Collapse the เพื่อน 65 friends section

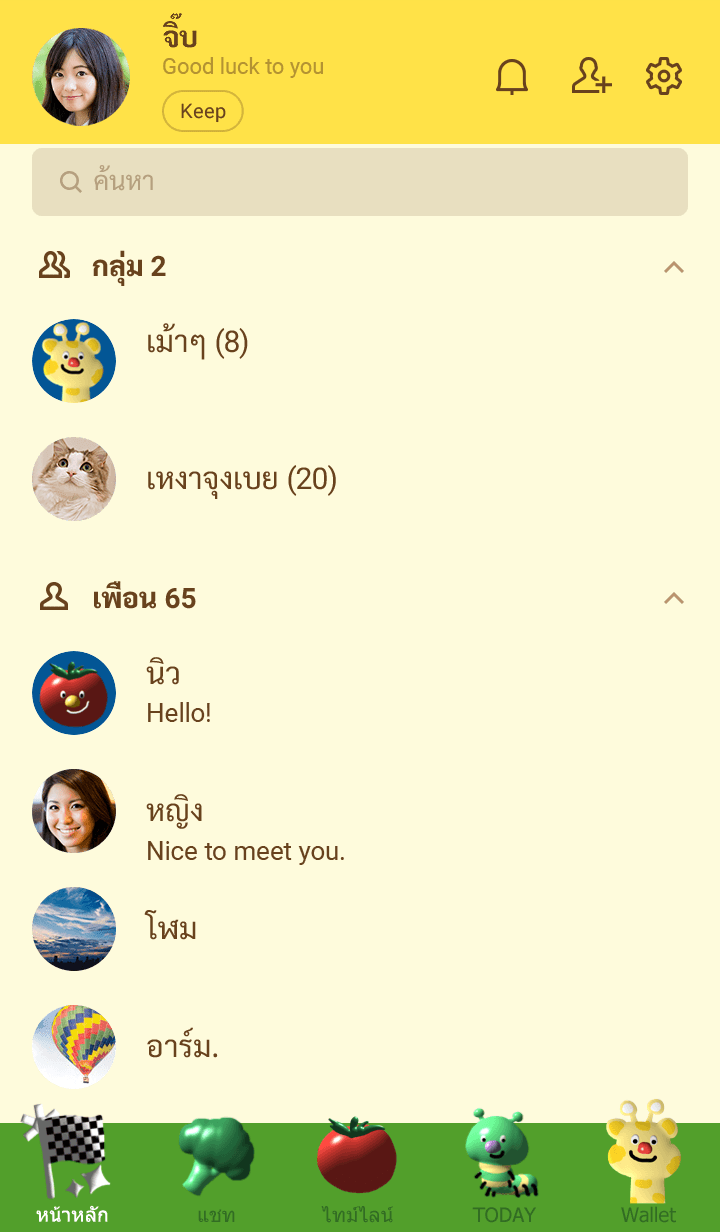674,599
